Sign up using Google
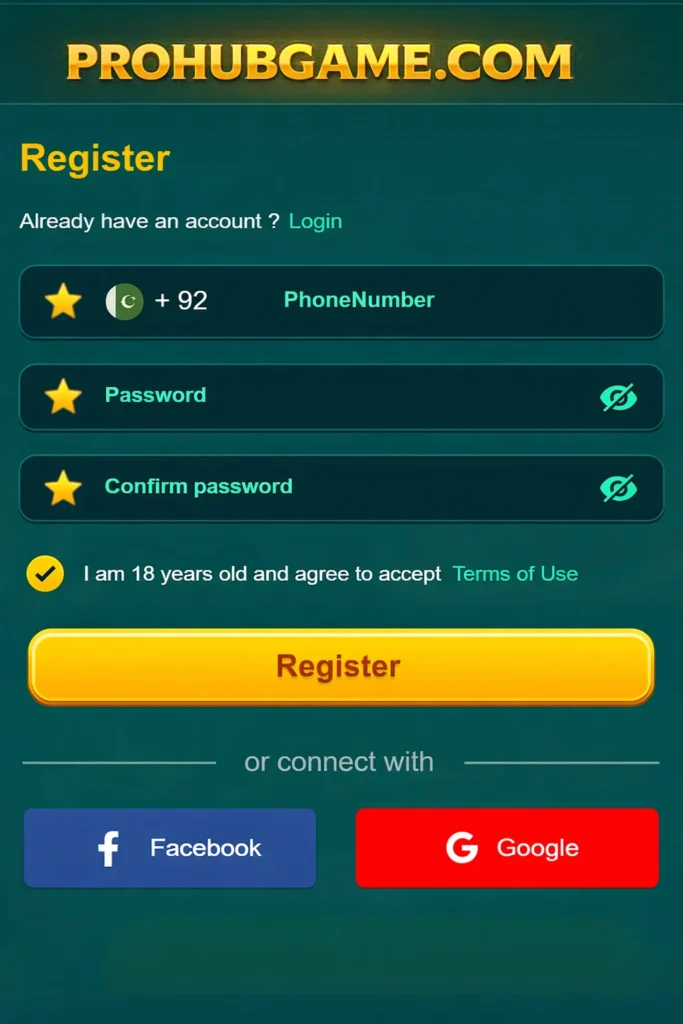Image resolution: width=683 pixels, height=1024 pixels. pyautogui.click(x=507, y=848)
